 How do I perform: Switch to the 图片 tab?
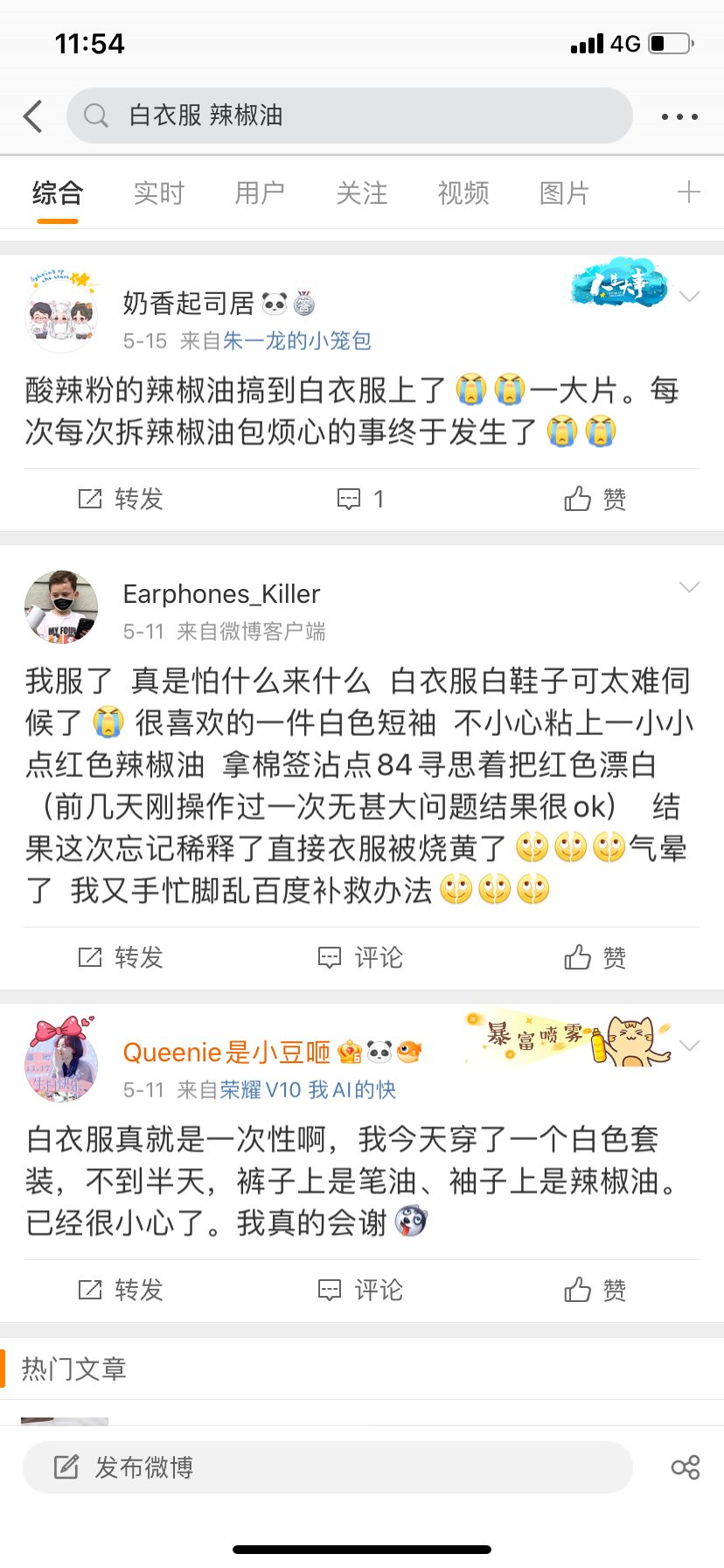coord(564,192)
